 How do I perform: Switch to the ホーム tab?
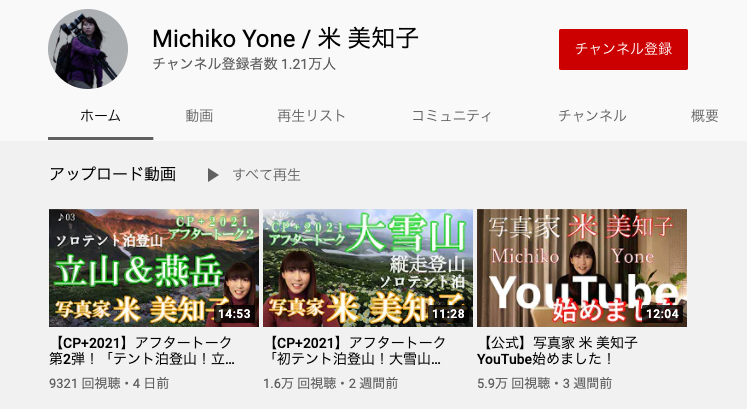(100, 116)
